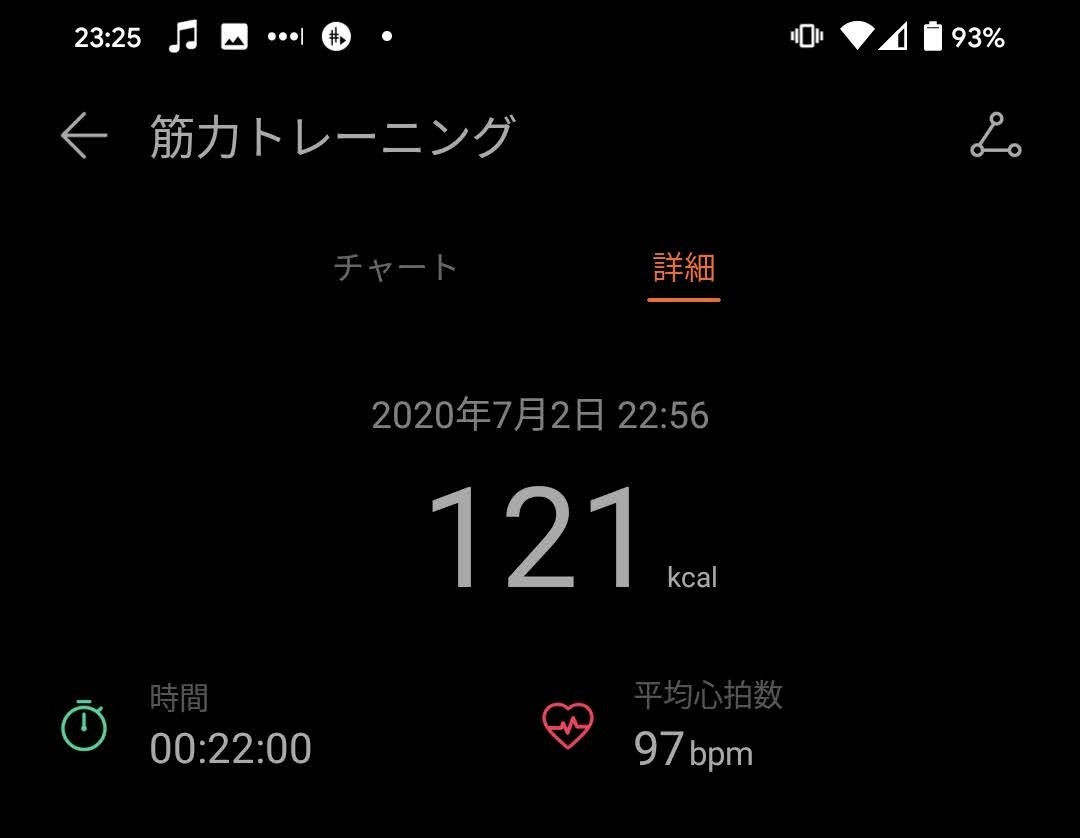Share this workout record
This screenshot has width=1080, height=838.
(x=995, y=136)
